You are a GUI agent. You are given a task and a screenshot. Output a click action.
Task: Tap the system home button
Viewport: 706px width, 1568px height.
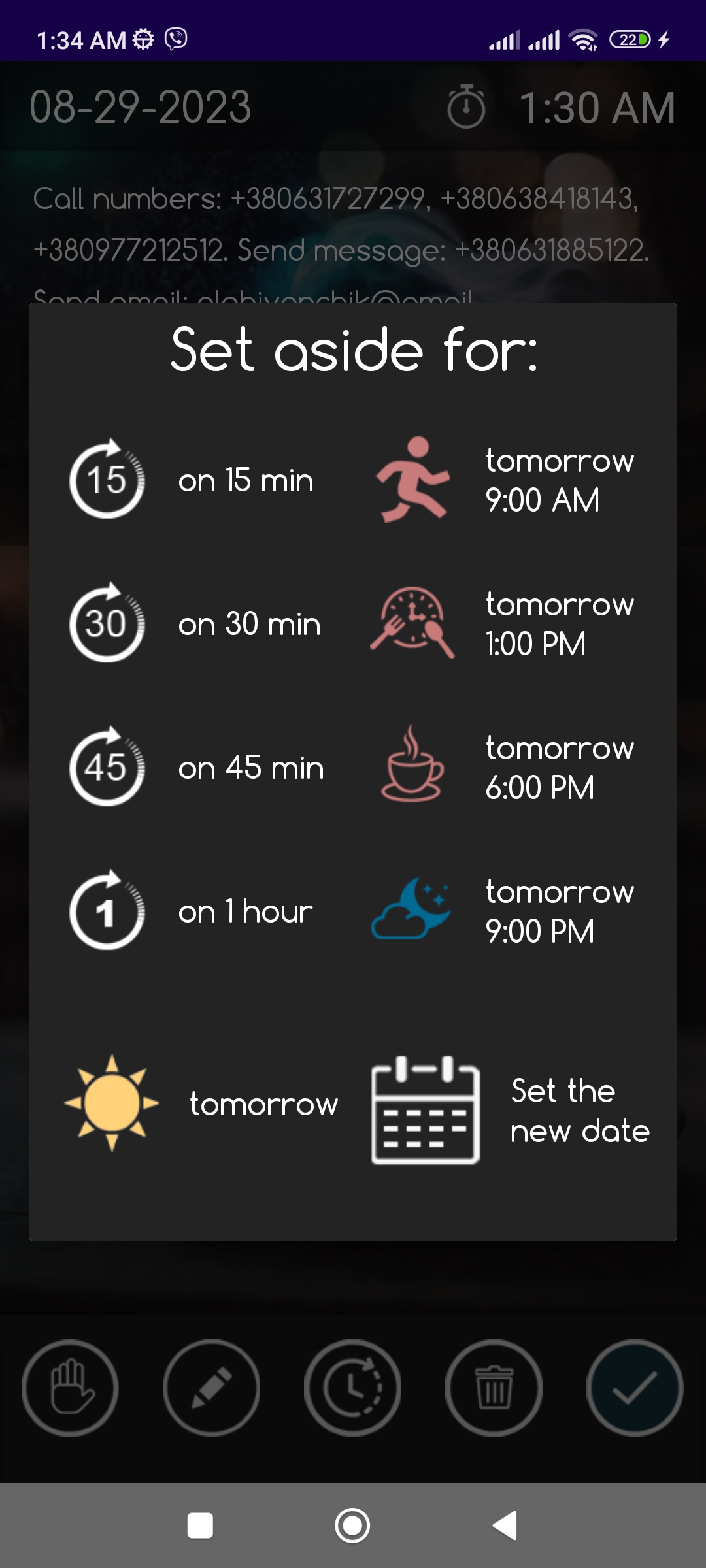pyautogui.click(x=352, y=1526)
